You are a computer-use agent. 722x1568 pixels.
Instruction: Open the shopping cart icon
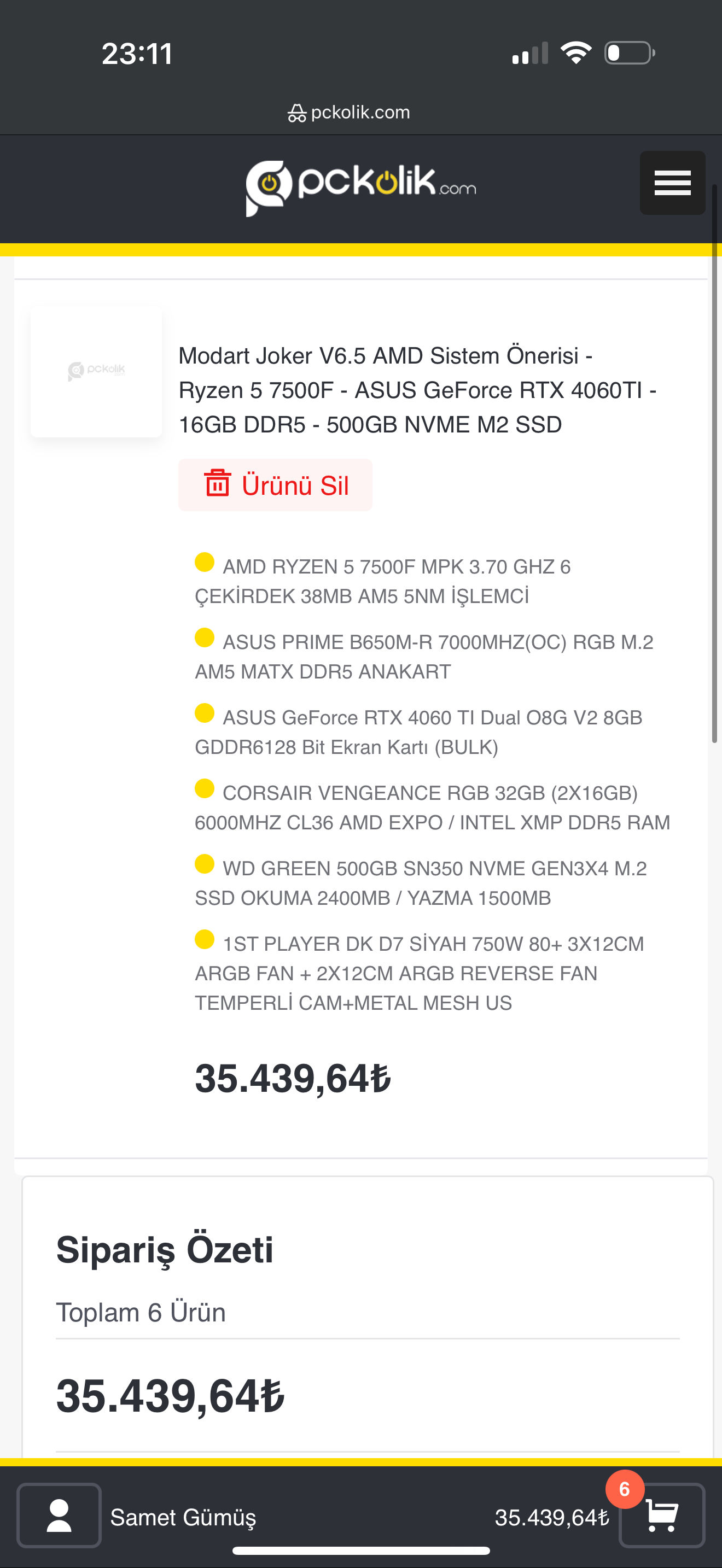tap(661, 1516)
